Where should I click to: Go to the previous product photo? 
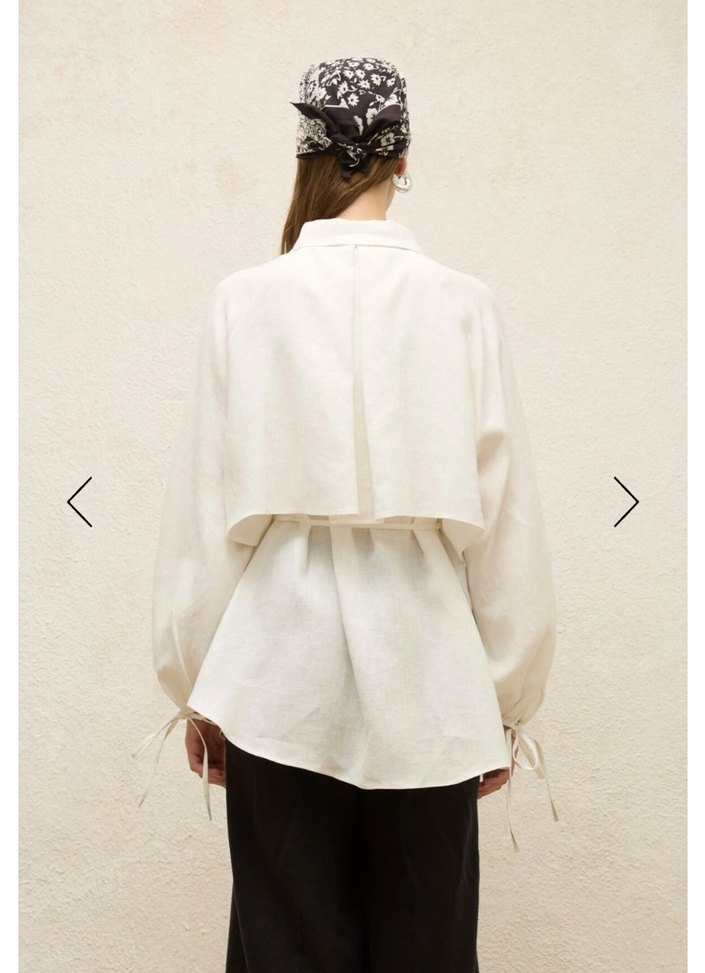tap(80, 502)
